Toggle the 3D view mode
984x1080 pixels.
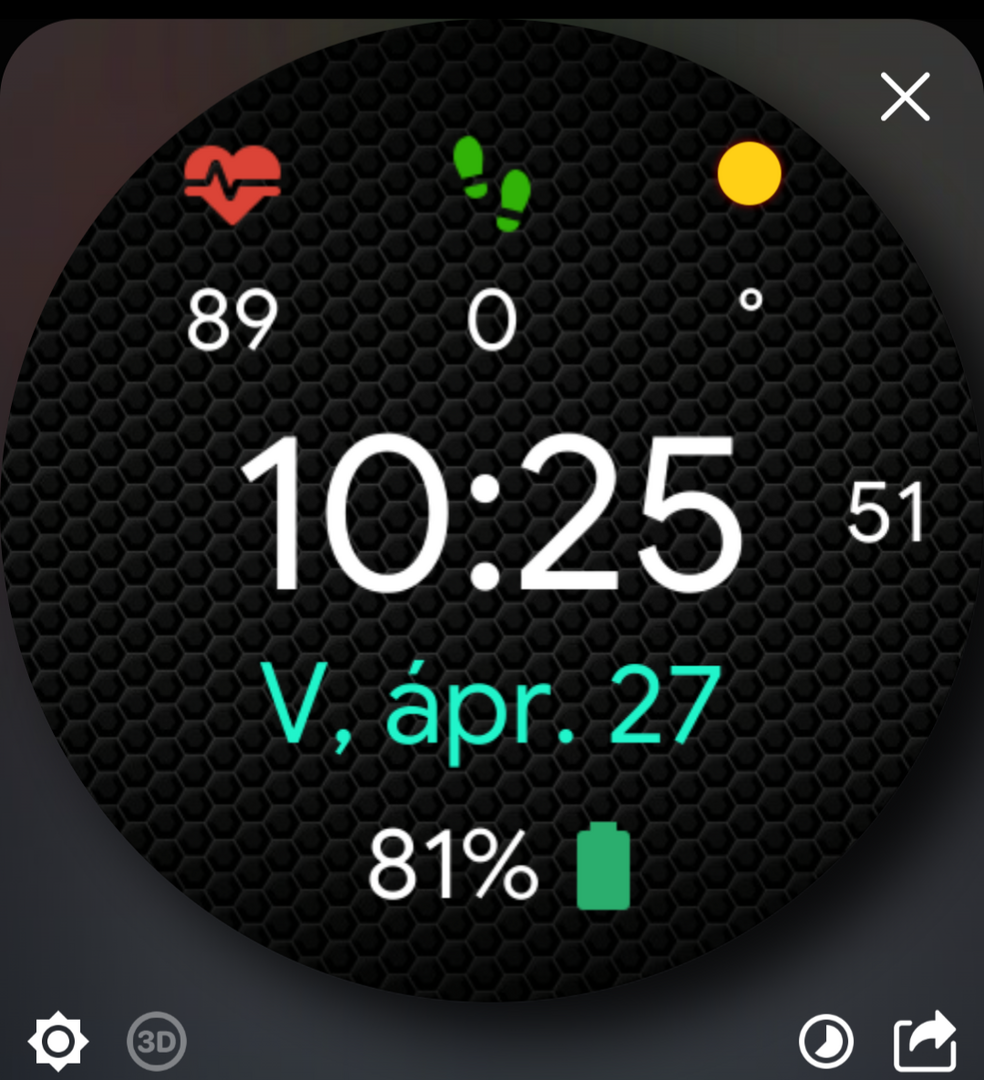(157, 1043)
